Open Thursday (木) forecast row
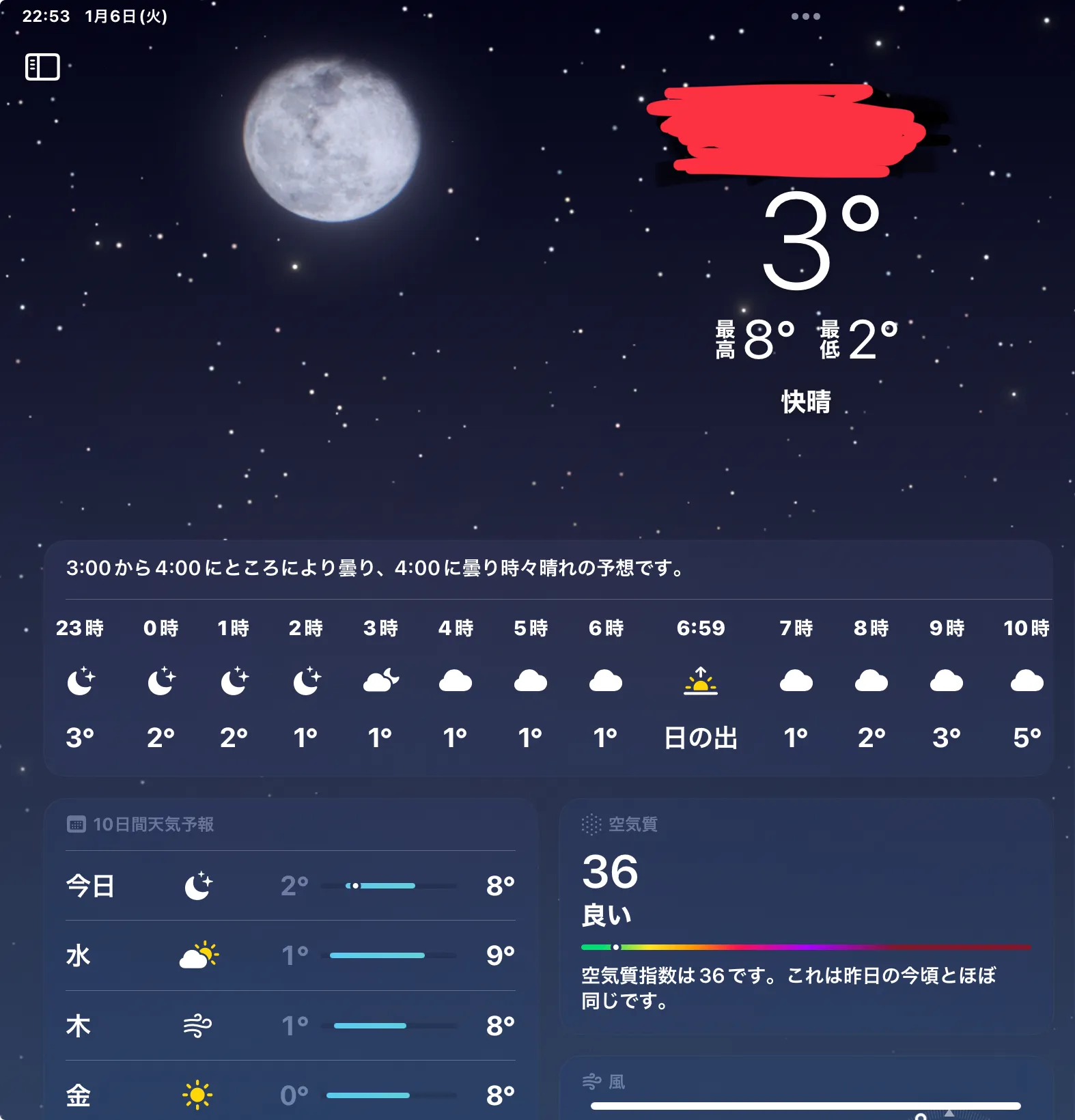This screenshot has height=1120, width=1075. coord(290,1026)
